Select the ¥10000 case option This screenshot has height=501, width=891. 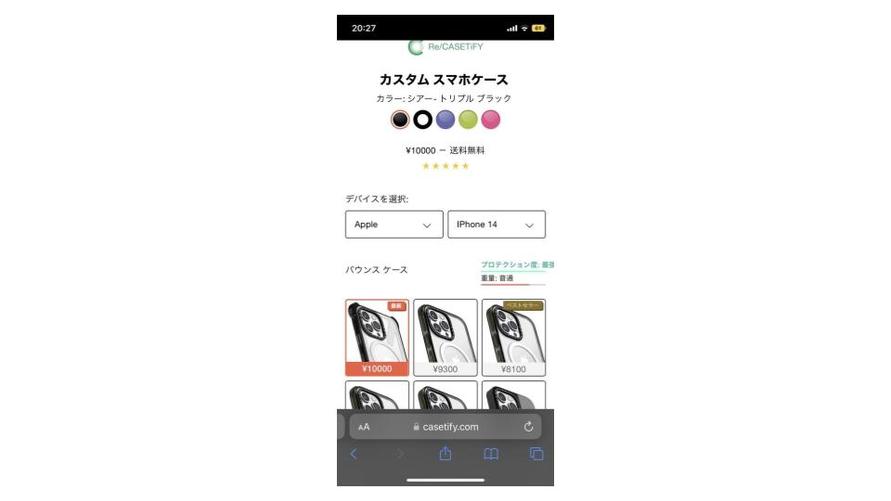click(x=377, y=337)
